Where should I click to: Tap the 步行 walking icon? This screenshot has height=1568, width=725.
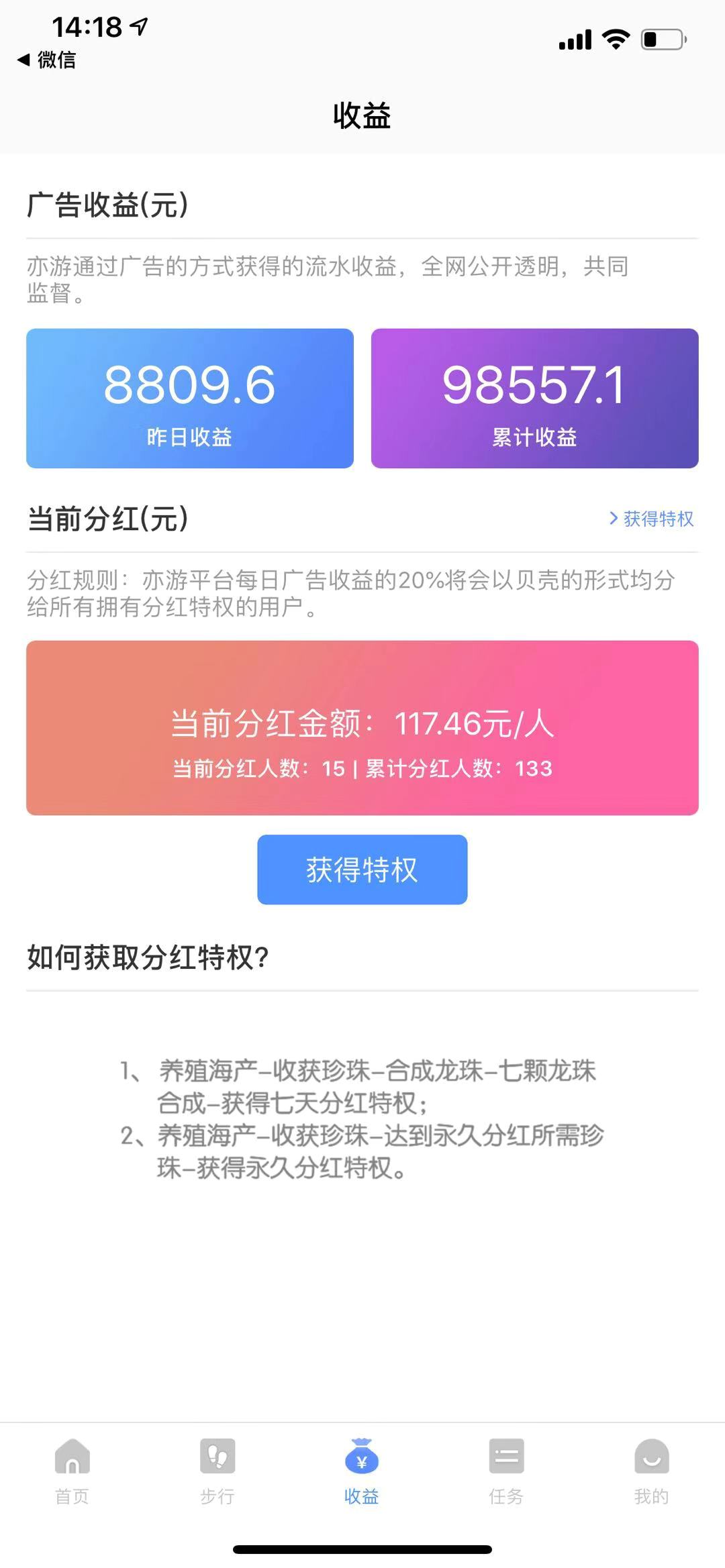click(x=217, y=1456)
